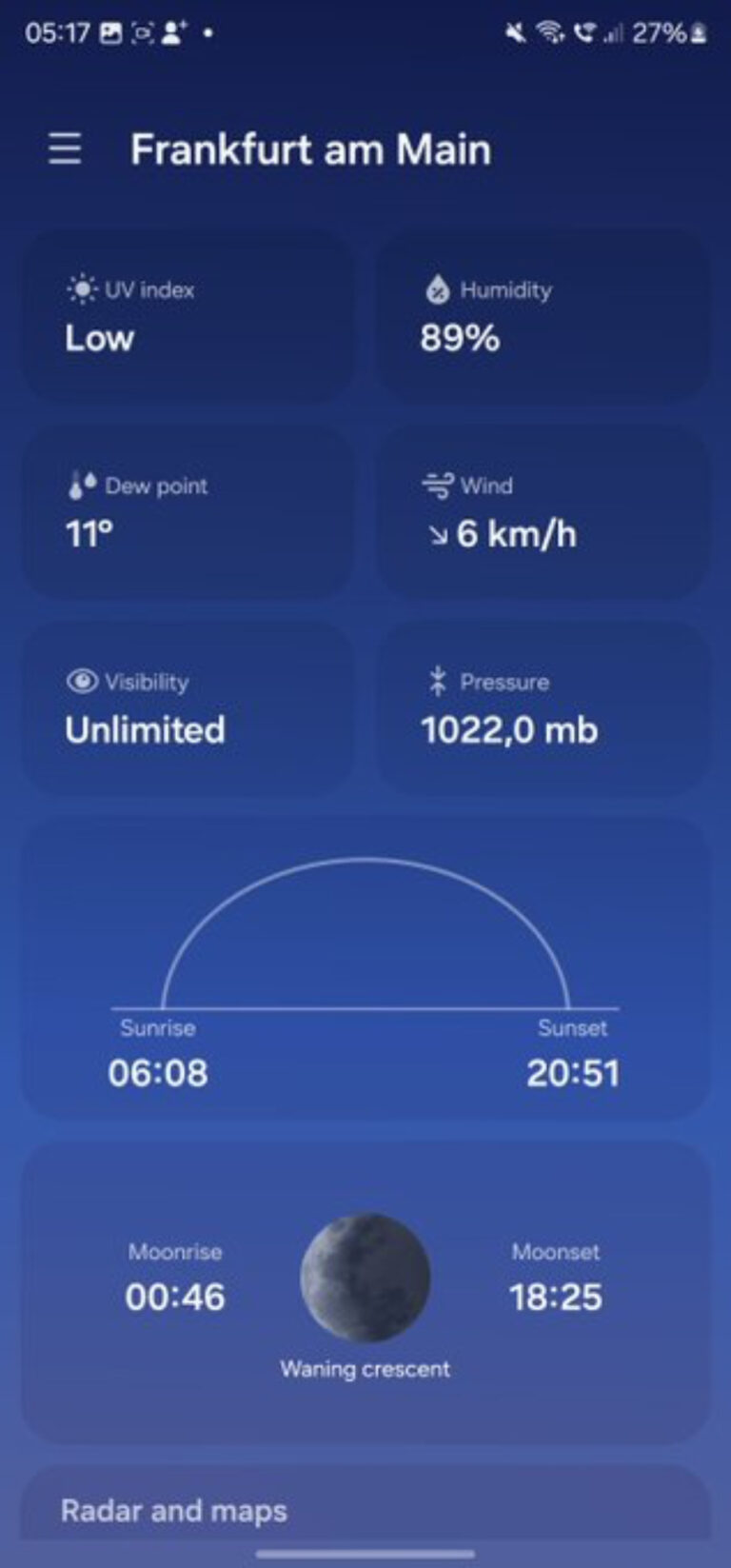
Task: Open the Moonrise and Moonset card
Action: (365, 1293)
